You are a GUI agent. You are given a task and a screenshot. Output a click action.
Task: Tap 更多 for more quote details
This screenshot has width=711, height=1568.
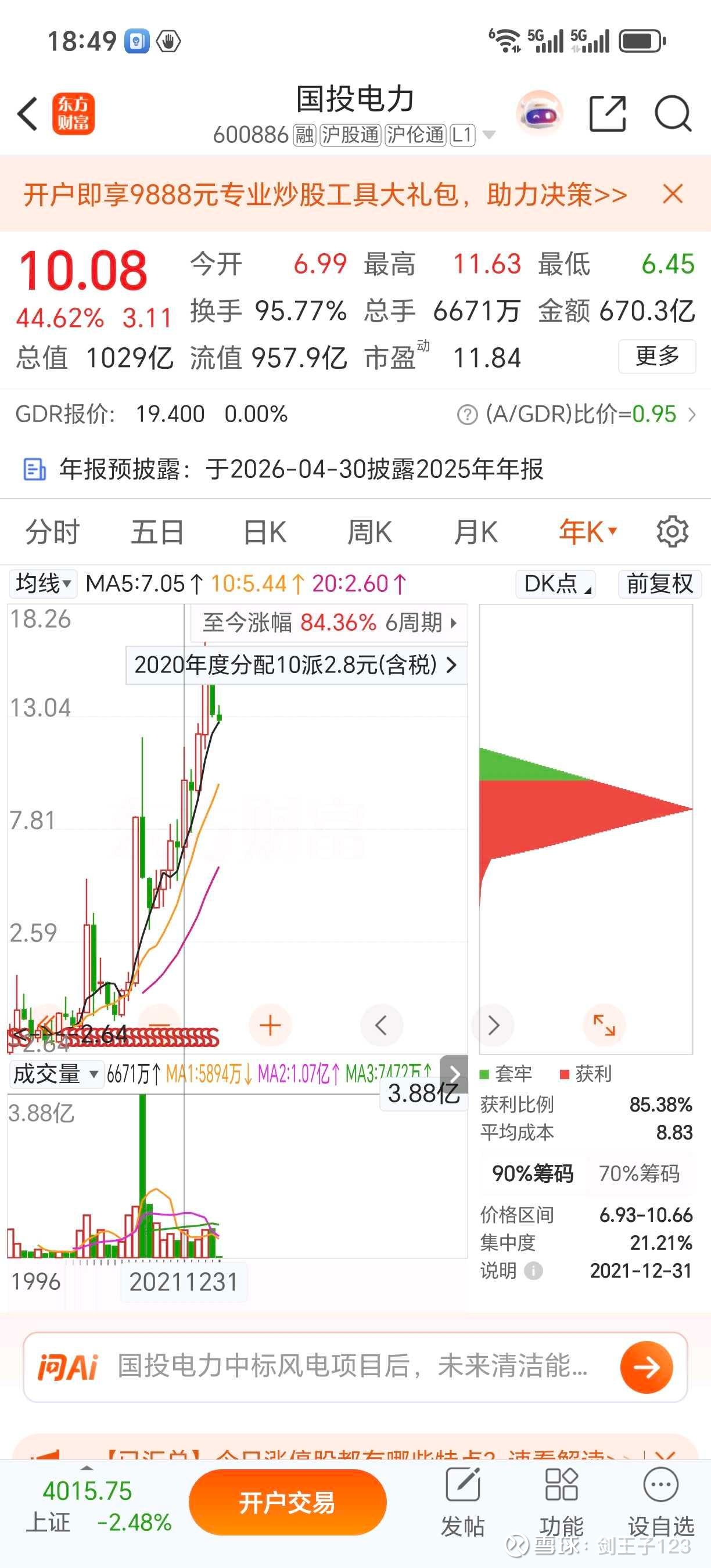point(657,356)
